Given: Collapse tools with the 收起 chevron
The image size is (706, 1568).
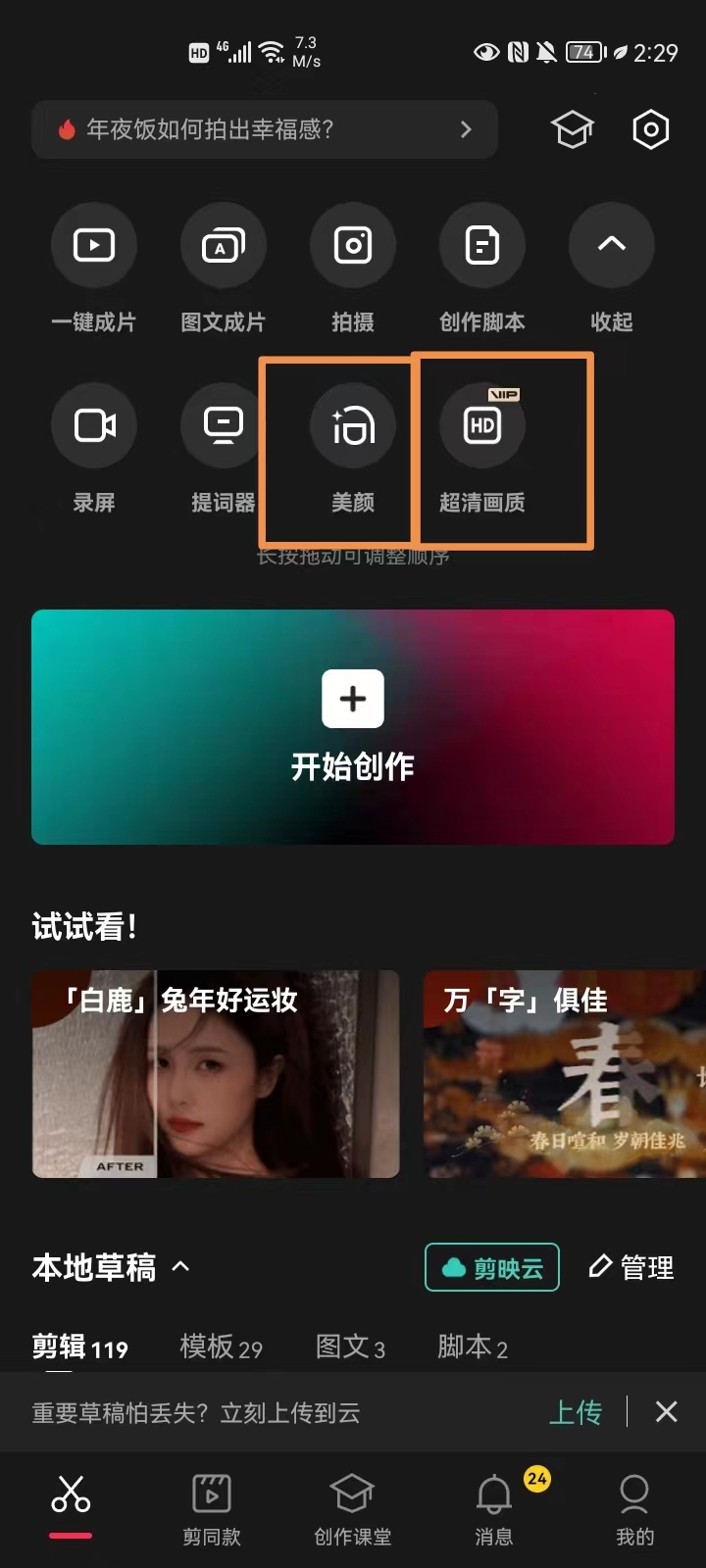Looking at the screenshot, I should [612, 245].
